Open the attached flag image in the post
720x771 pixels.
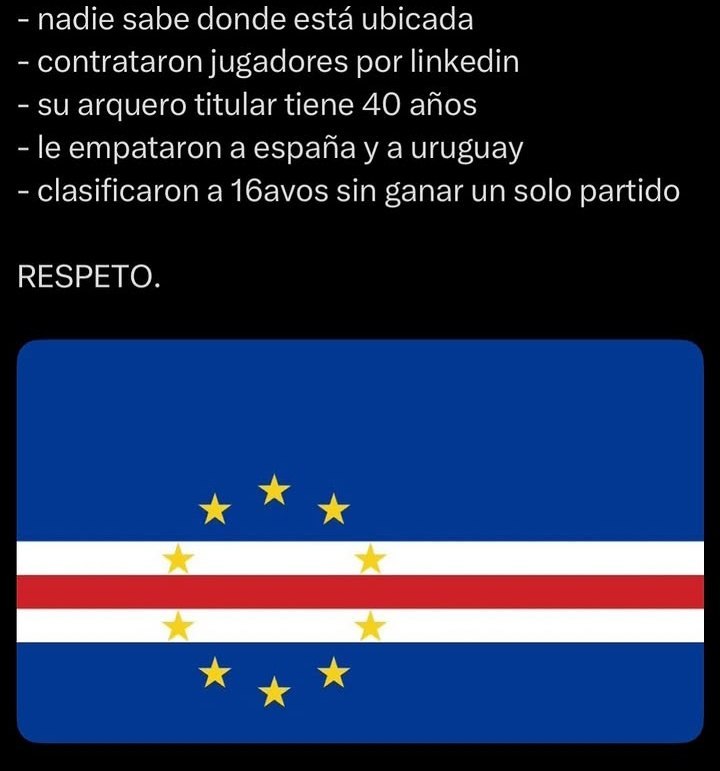click(x=360, y=541)
